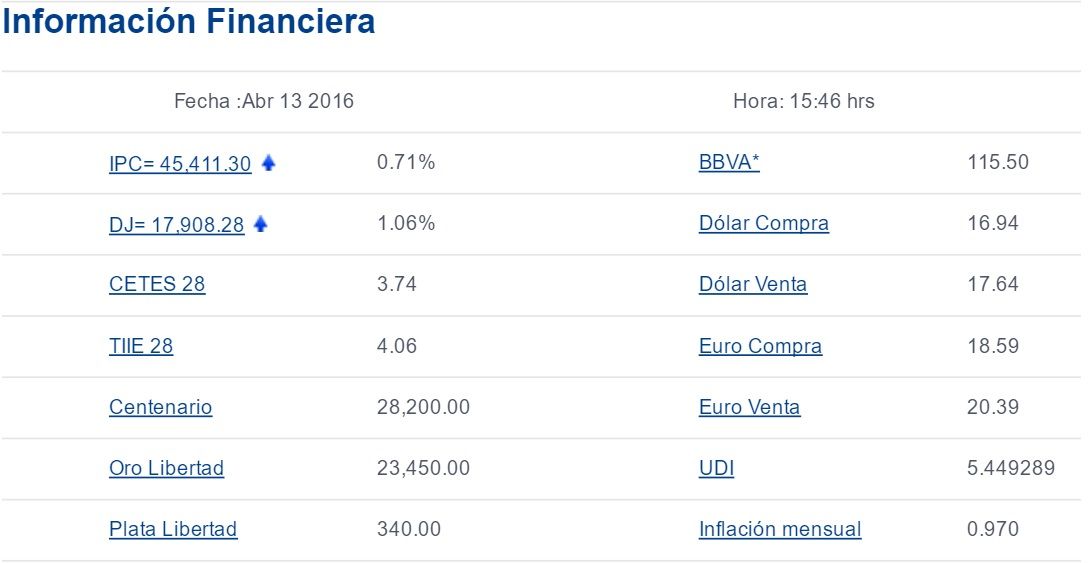Open the IPC index link
This screenshot has height=563, width=1088.
pyautogui.click(x=180, y=163)
